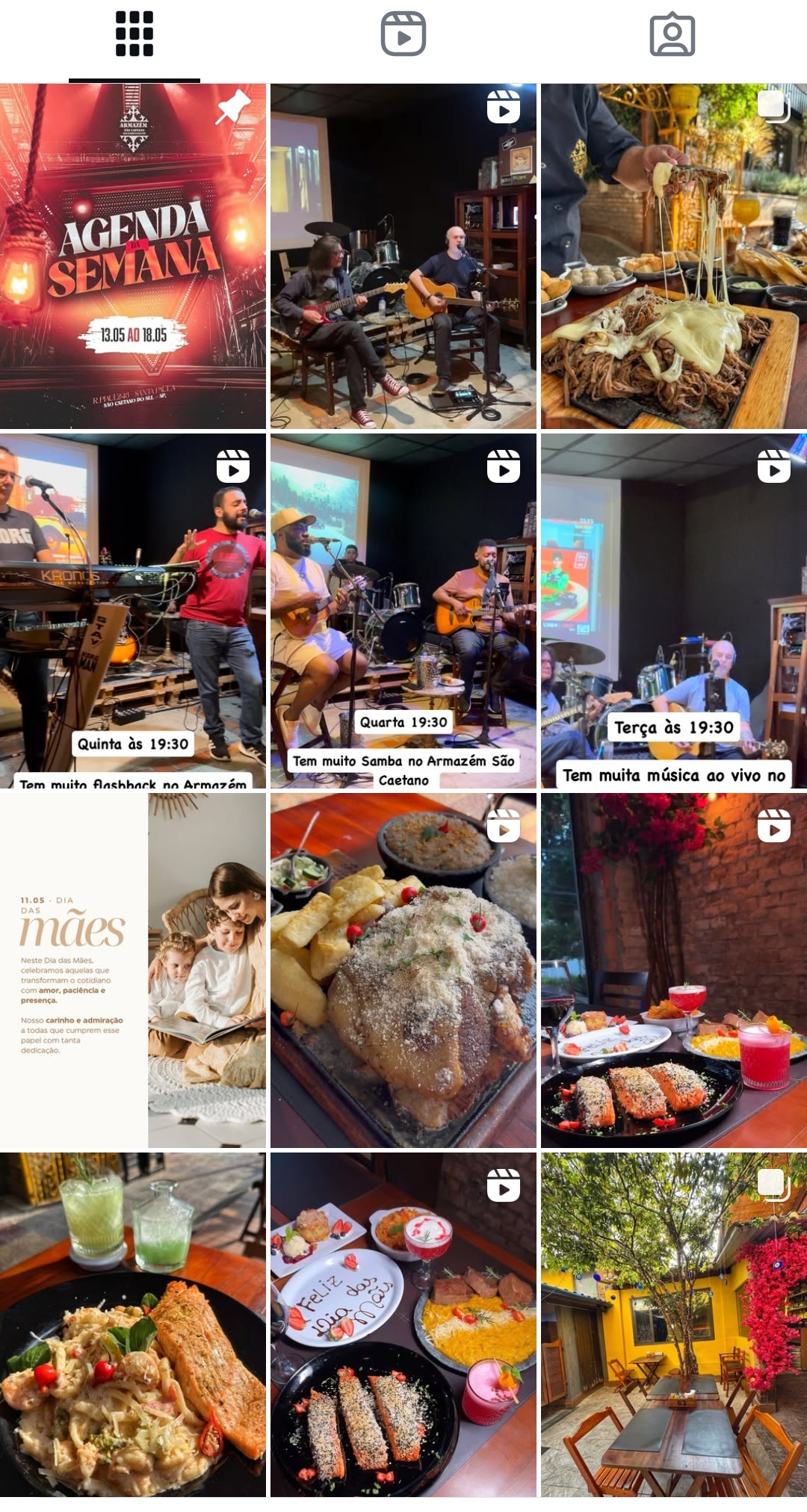Open the shrimp pasta with salmon photo
This screenshot has width=807, height=1512.
pyautogui.click(x=133, y=1324)
